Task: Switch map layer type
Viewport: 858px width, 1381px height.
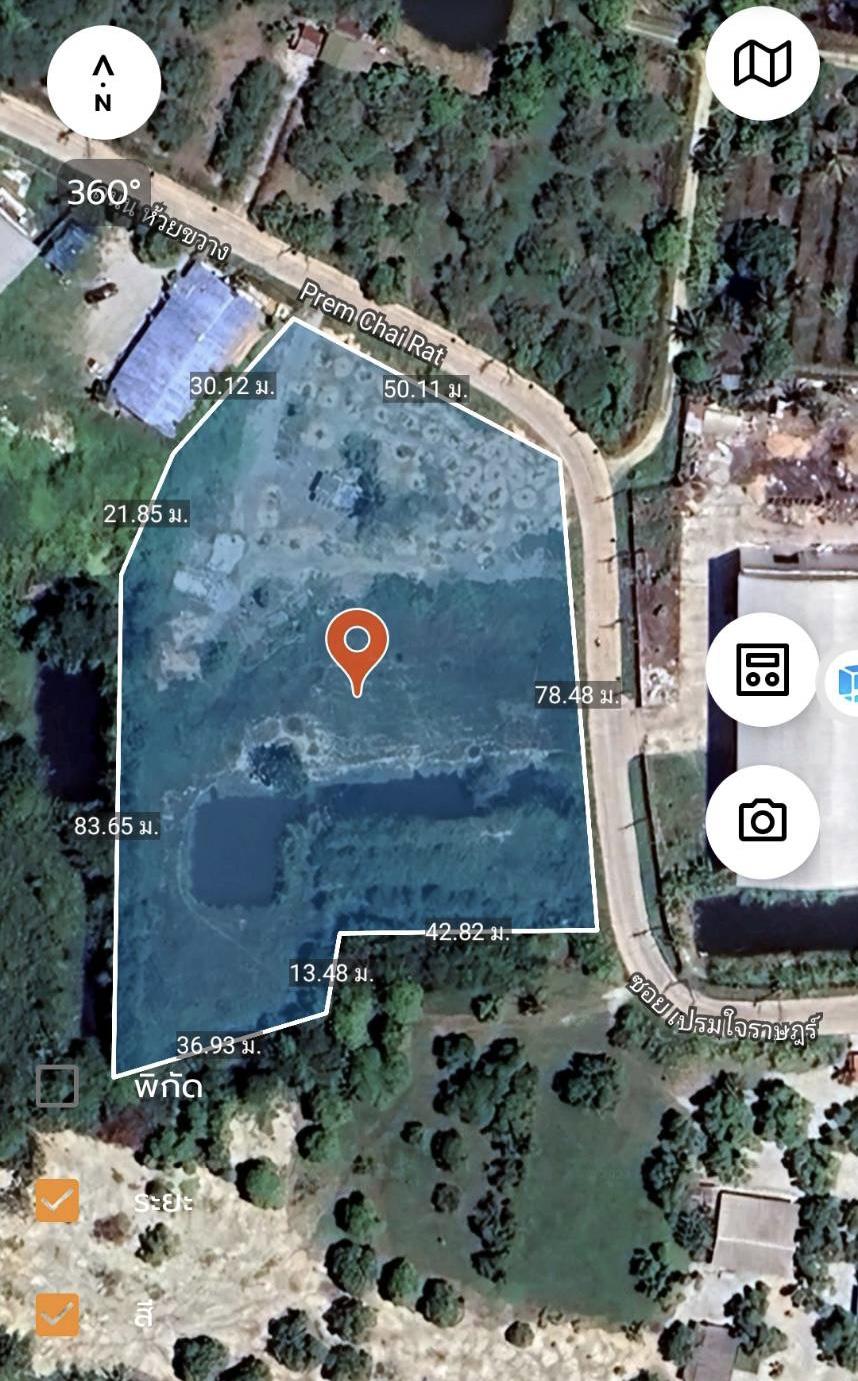Action: [762, 64]
